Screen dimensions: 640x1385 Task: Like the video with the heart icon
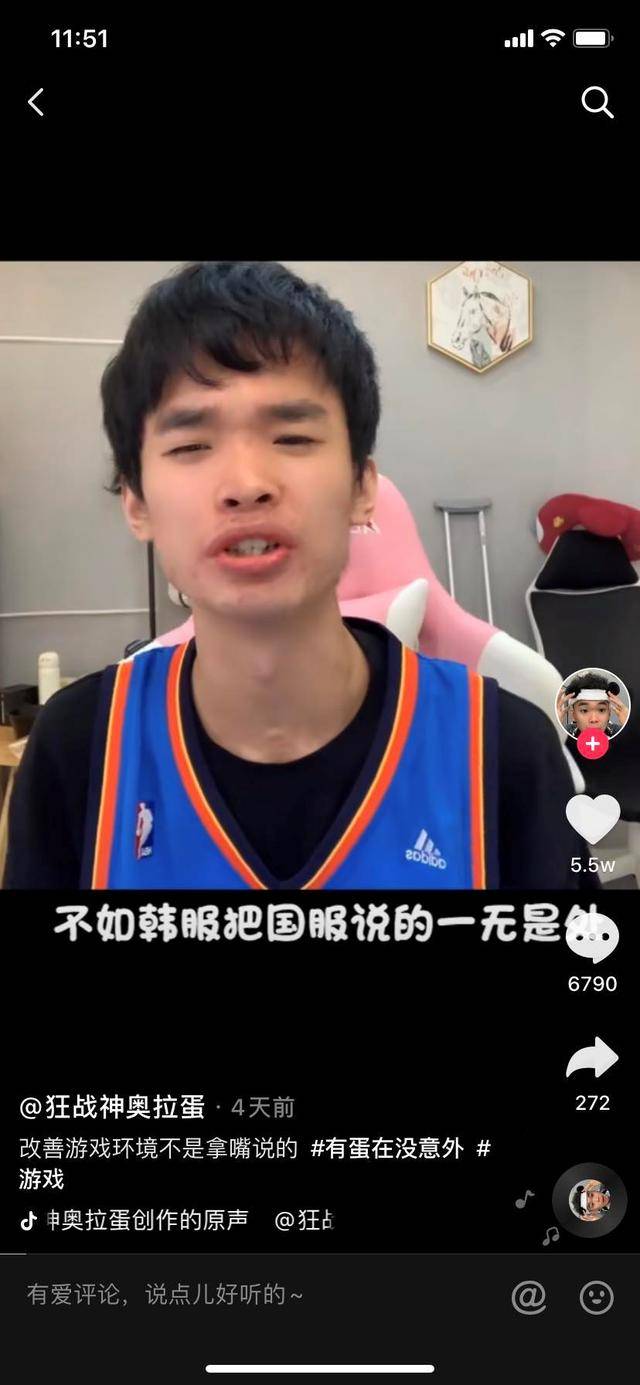coord(593,820)
